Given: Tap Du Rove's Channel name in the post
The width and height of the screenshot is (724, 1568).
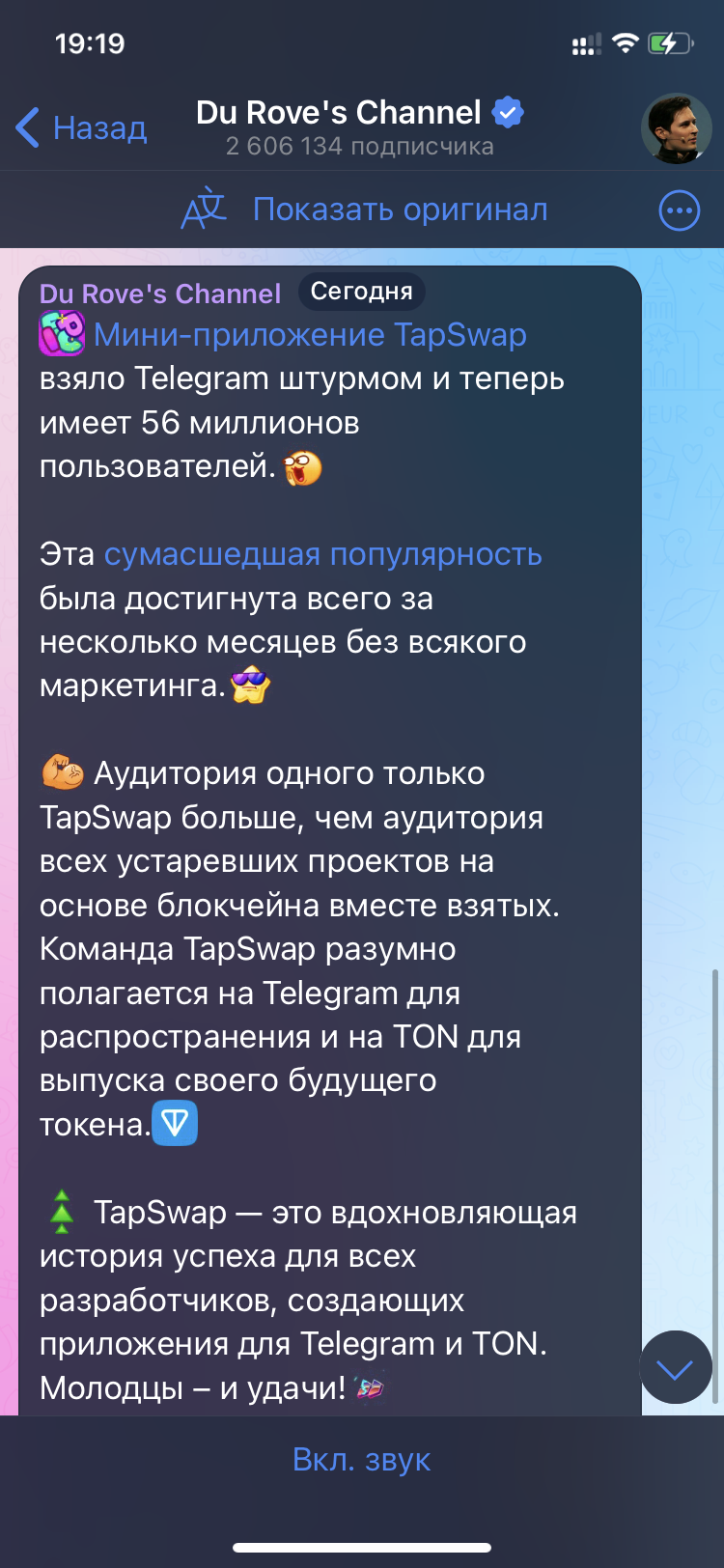Looking at the screenshot, I should [x=160, y=294].
